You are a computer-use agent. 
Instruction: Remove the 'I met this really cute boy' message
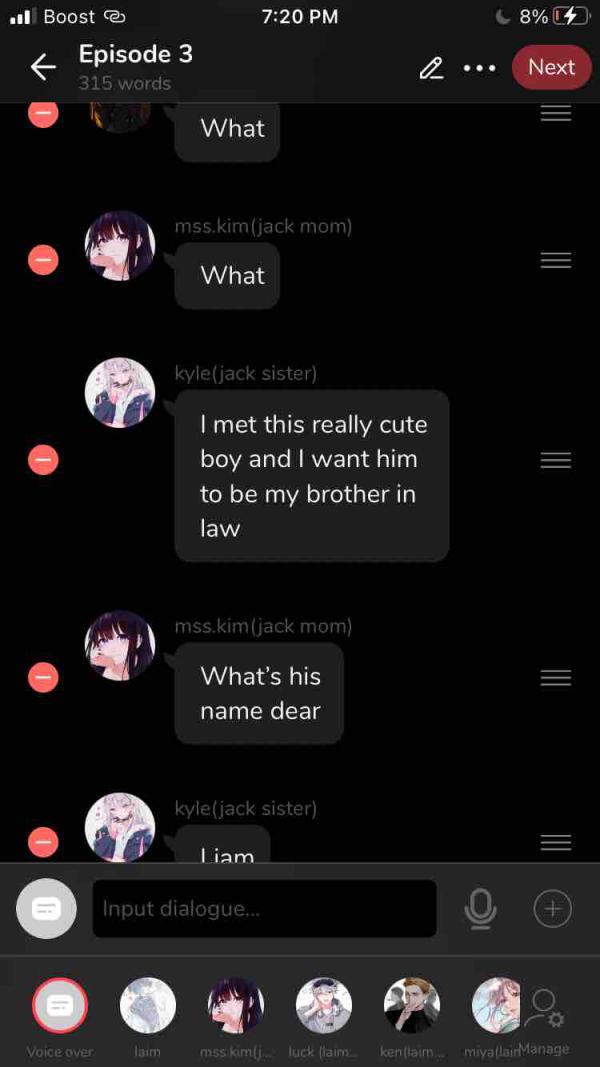point(42,460)
